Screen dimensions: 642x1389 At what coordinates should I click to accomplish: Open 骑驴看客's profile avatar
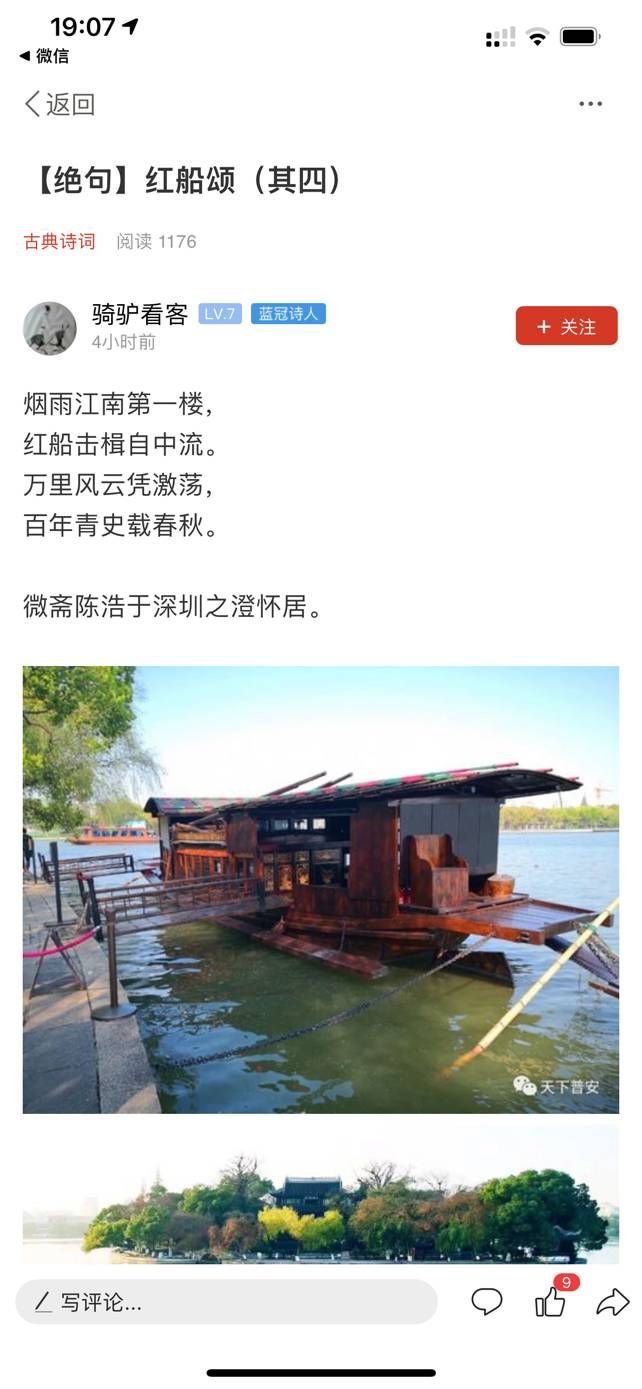pos(50,328)
